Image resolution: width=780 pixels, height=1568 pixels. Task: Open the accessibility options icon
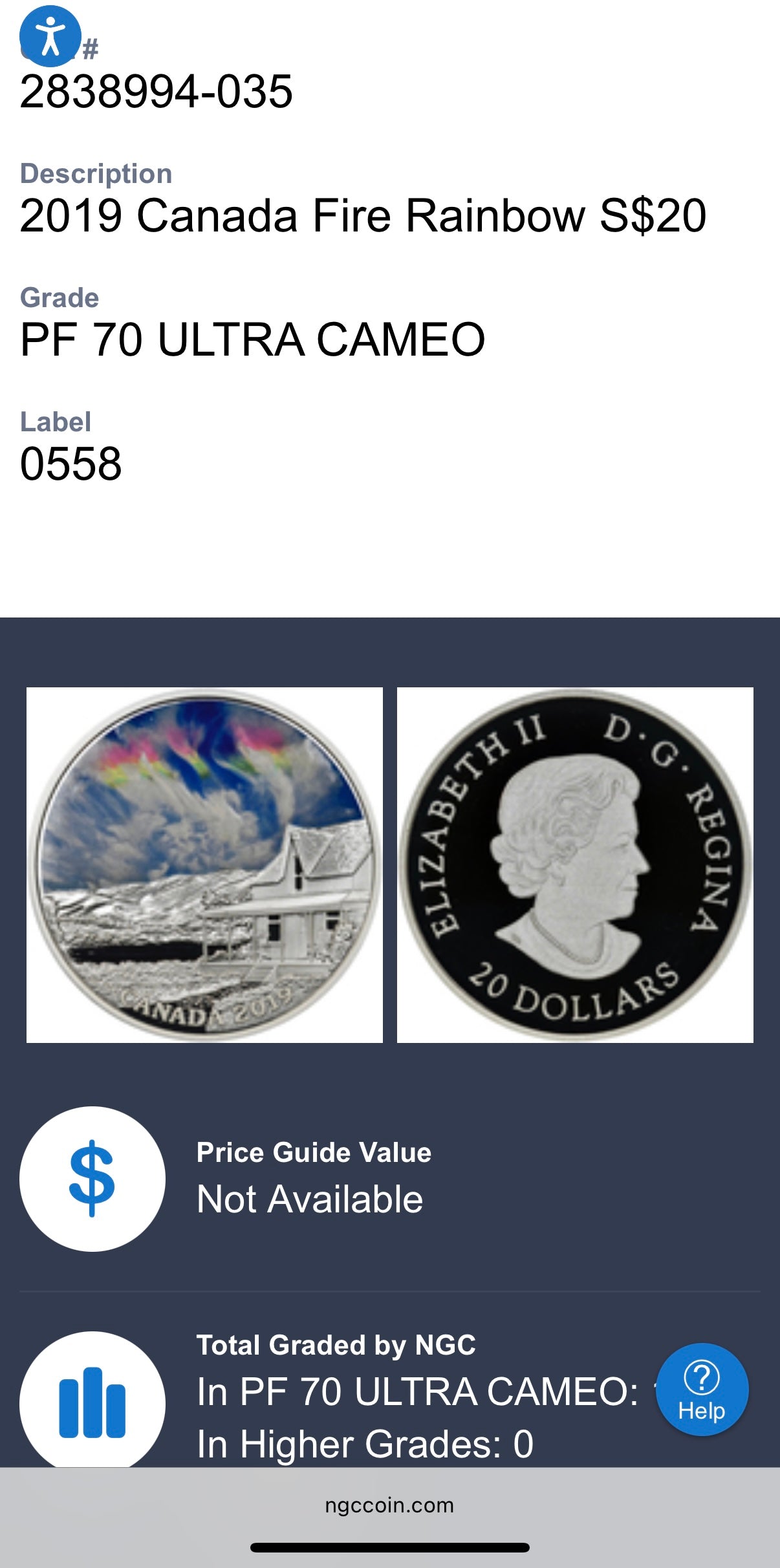[50, 36]
